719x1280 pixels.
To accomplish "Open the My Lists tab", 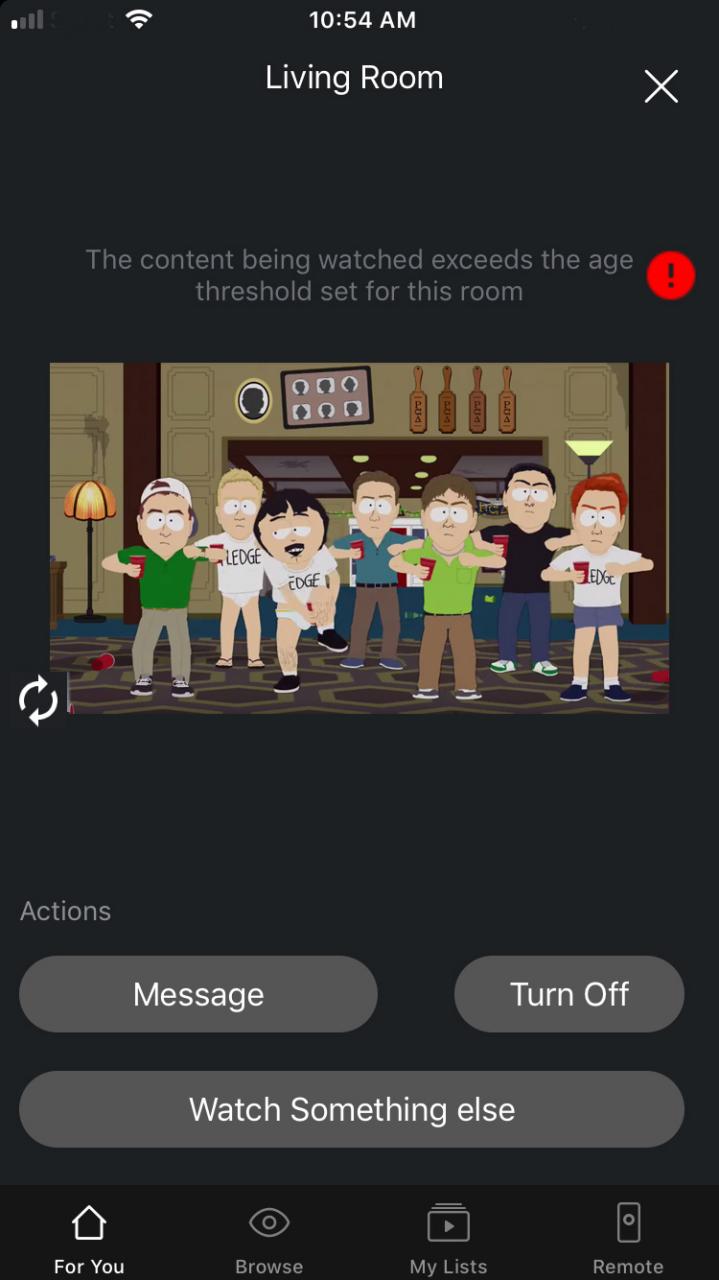I will pyautogui.click(x=448, y=1237).
